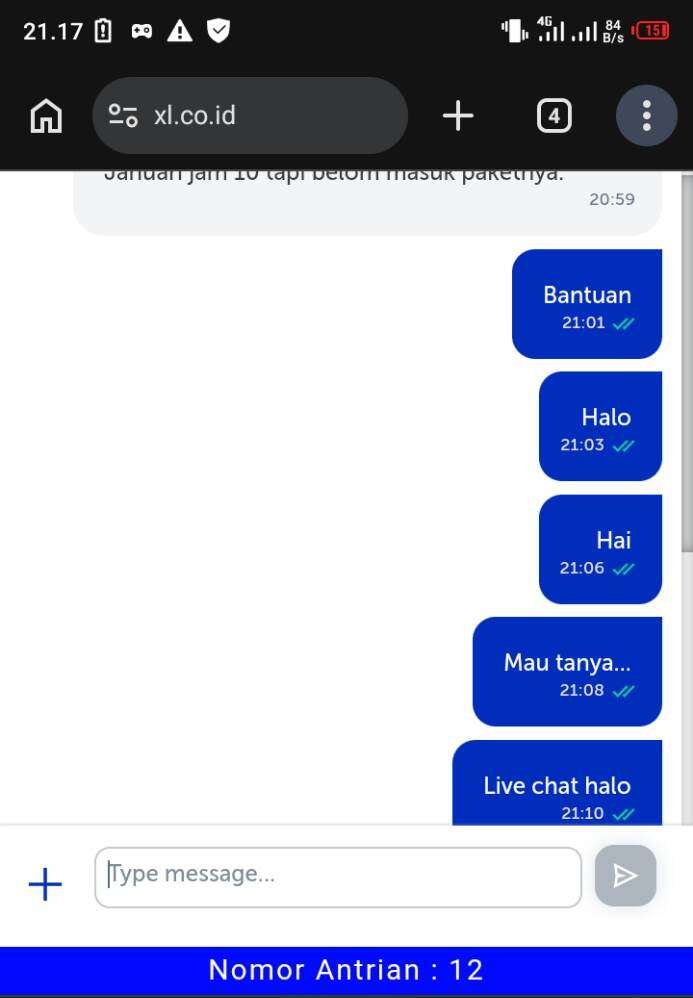
Task: Go to the browser home page
Action: tap(46, 116)
